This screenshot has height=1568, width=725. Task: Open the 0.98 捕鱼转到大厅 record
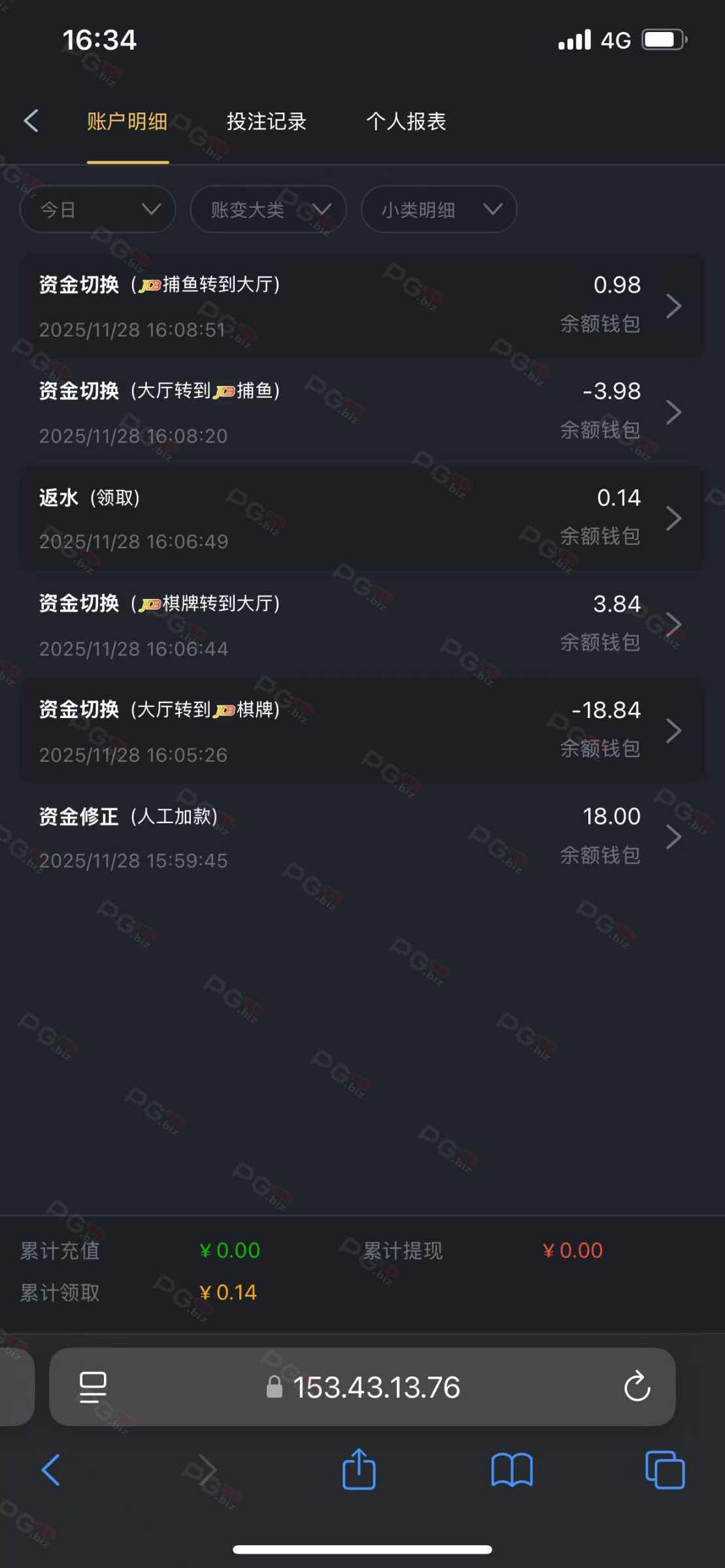tap(362, 306)
